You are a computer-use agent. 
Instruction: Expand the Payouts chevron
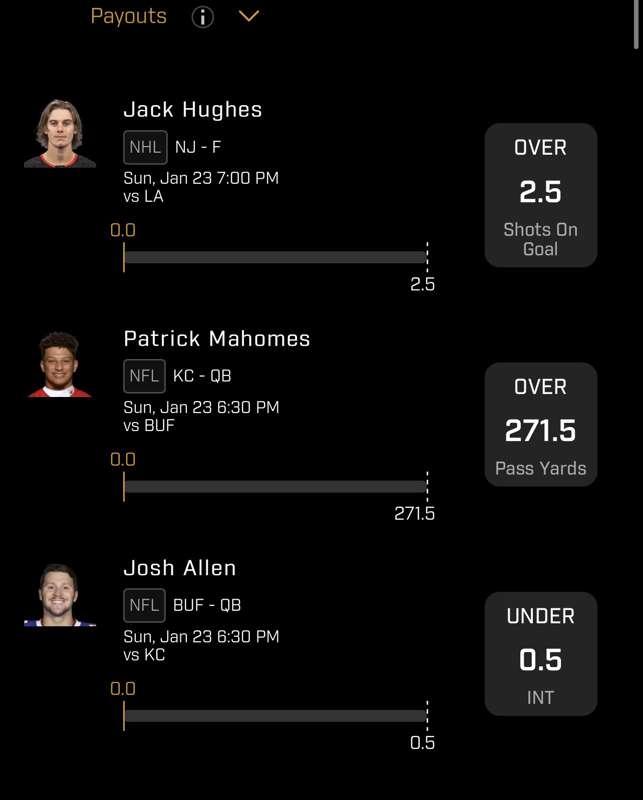point(249,17)
